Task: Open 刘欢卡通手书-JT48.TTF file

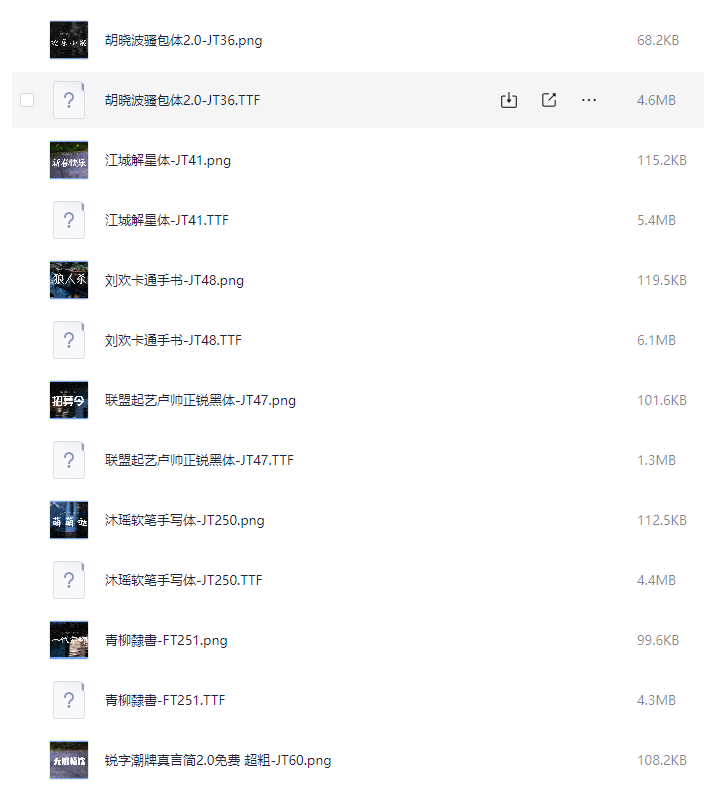Action: 173,340
